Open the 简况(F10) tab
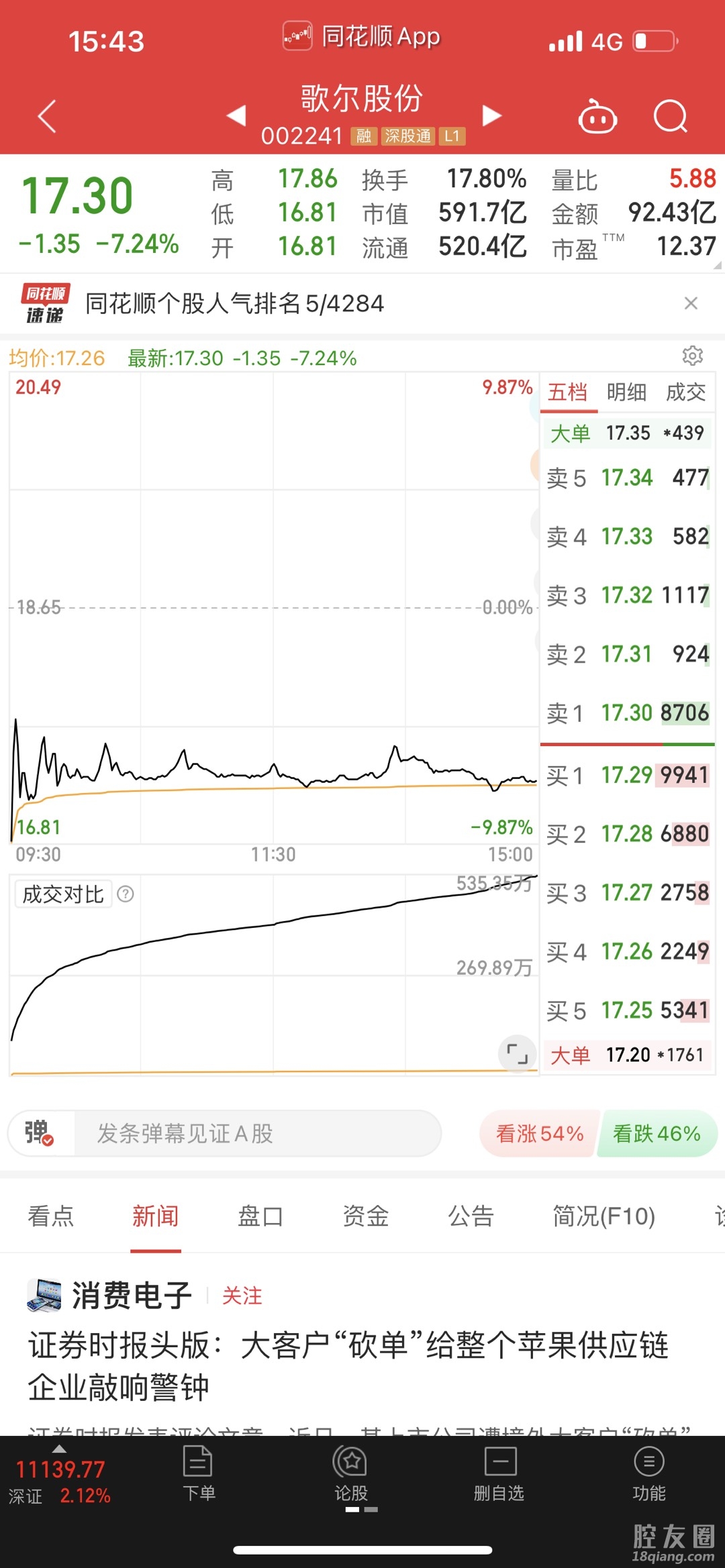 coord(603,1216)
